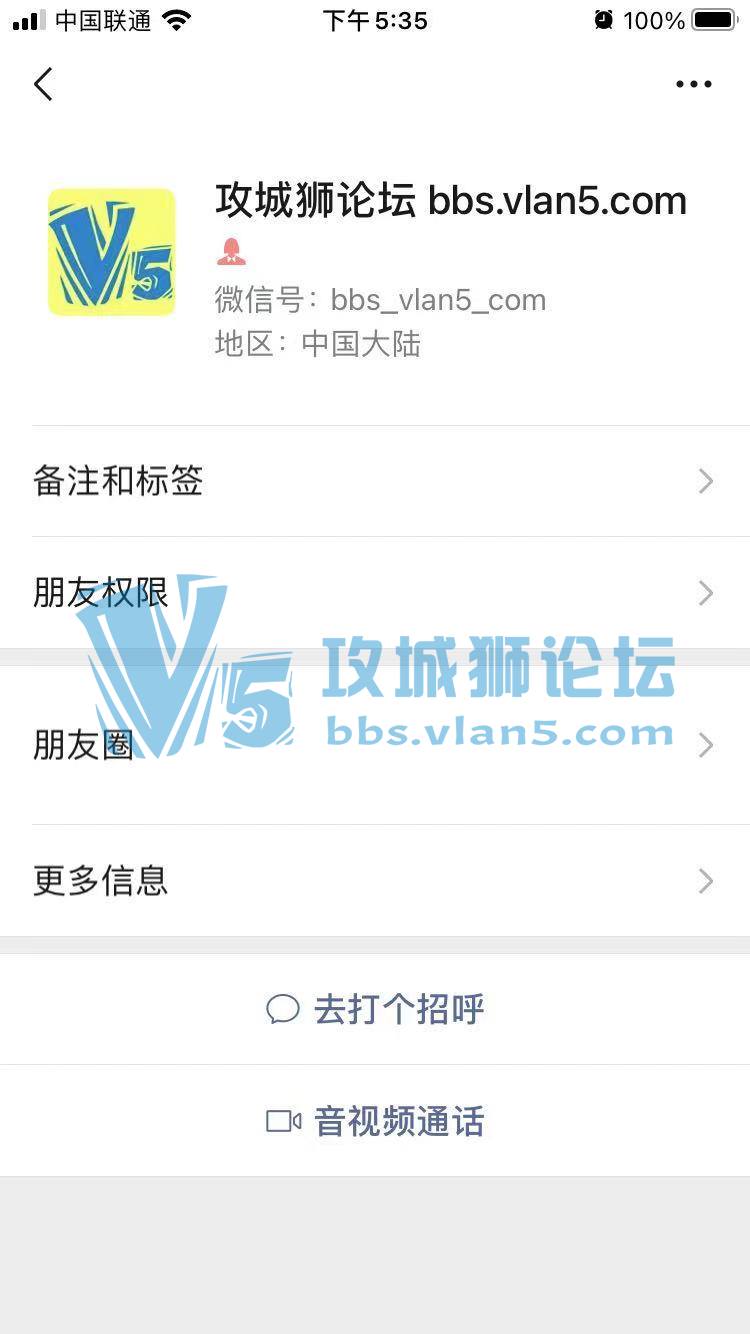Open 备注和标签 settings
This screenshot has width=750, height=1334.
[x=375, y=482]
